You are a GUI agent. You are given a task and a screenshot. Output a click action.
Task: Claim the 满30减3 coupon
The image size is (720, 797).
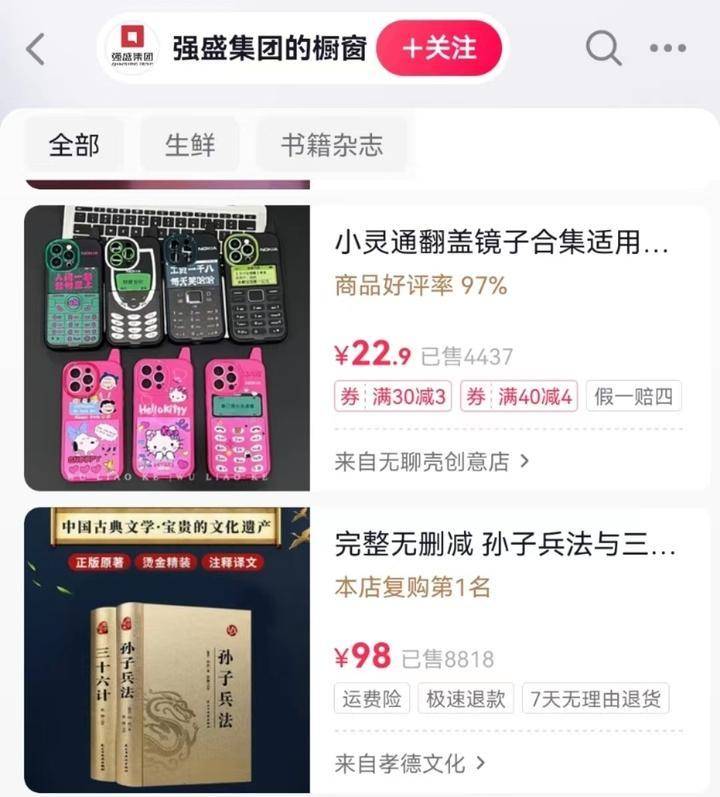(x=394, y=397)
